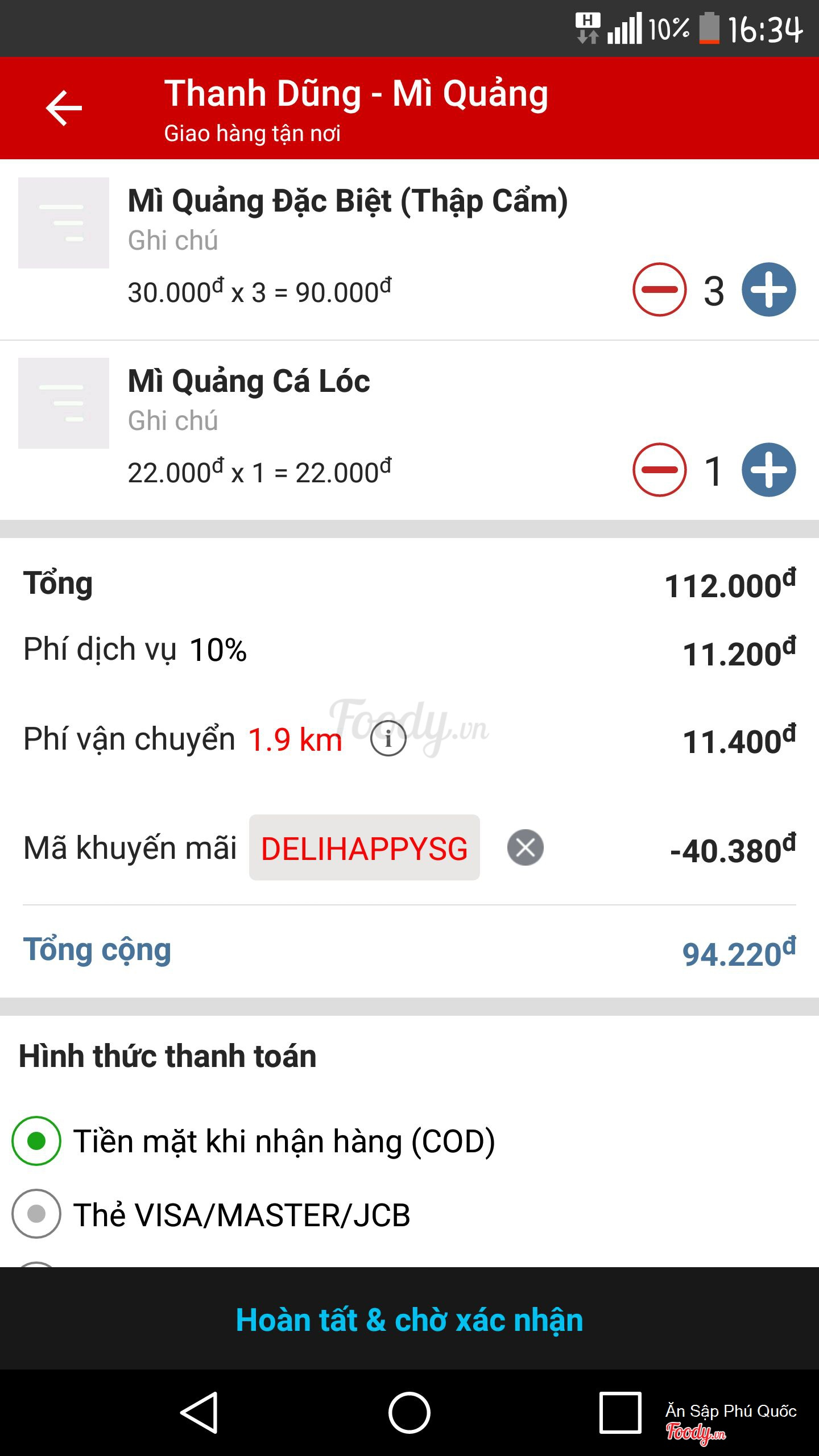
Task: Increase Mì Quảng Đặc Biệt quantity
Action: tap(768, 289)
